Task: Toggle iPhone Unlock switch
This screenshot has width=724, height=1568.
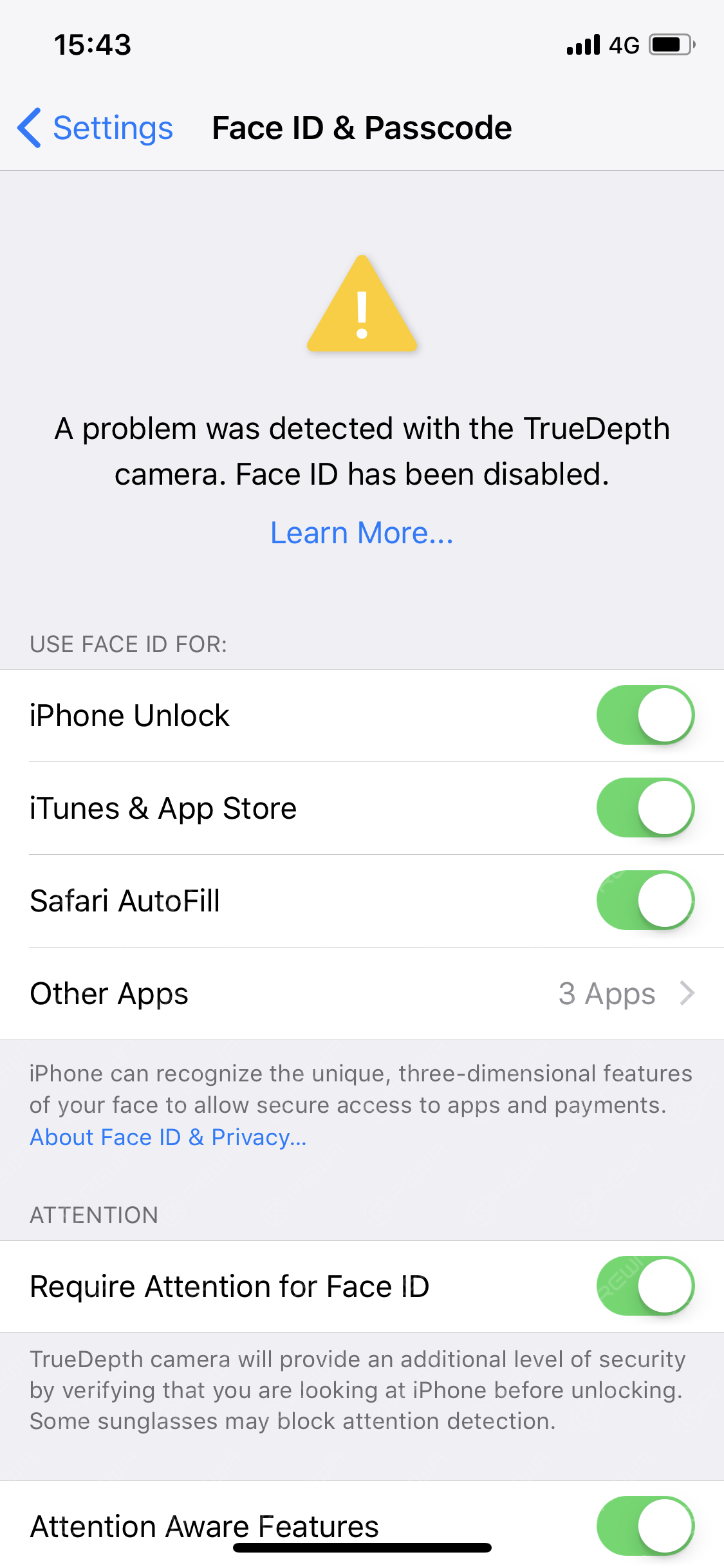Action: (645, 715)
